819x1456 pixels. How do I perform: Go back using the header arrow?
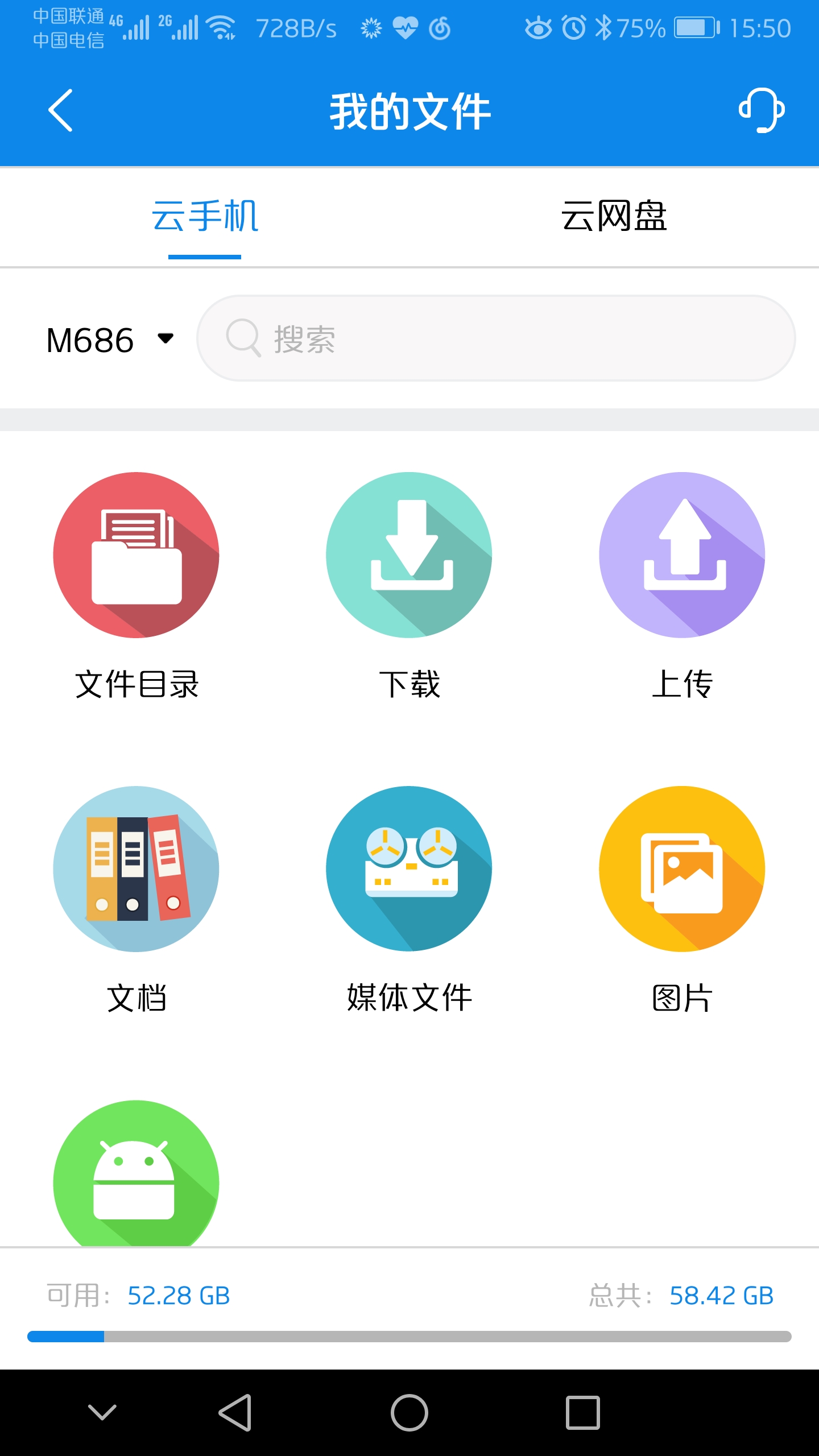click(61, 110)
